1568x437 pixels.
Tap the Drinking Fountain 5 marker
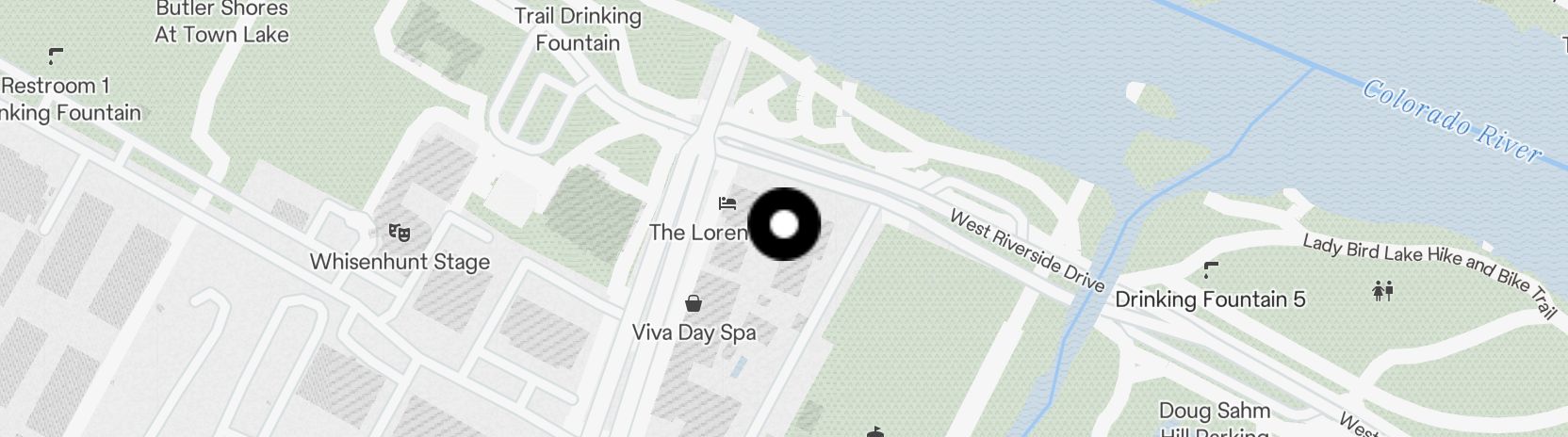(x=1211, y=271)
